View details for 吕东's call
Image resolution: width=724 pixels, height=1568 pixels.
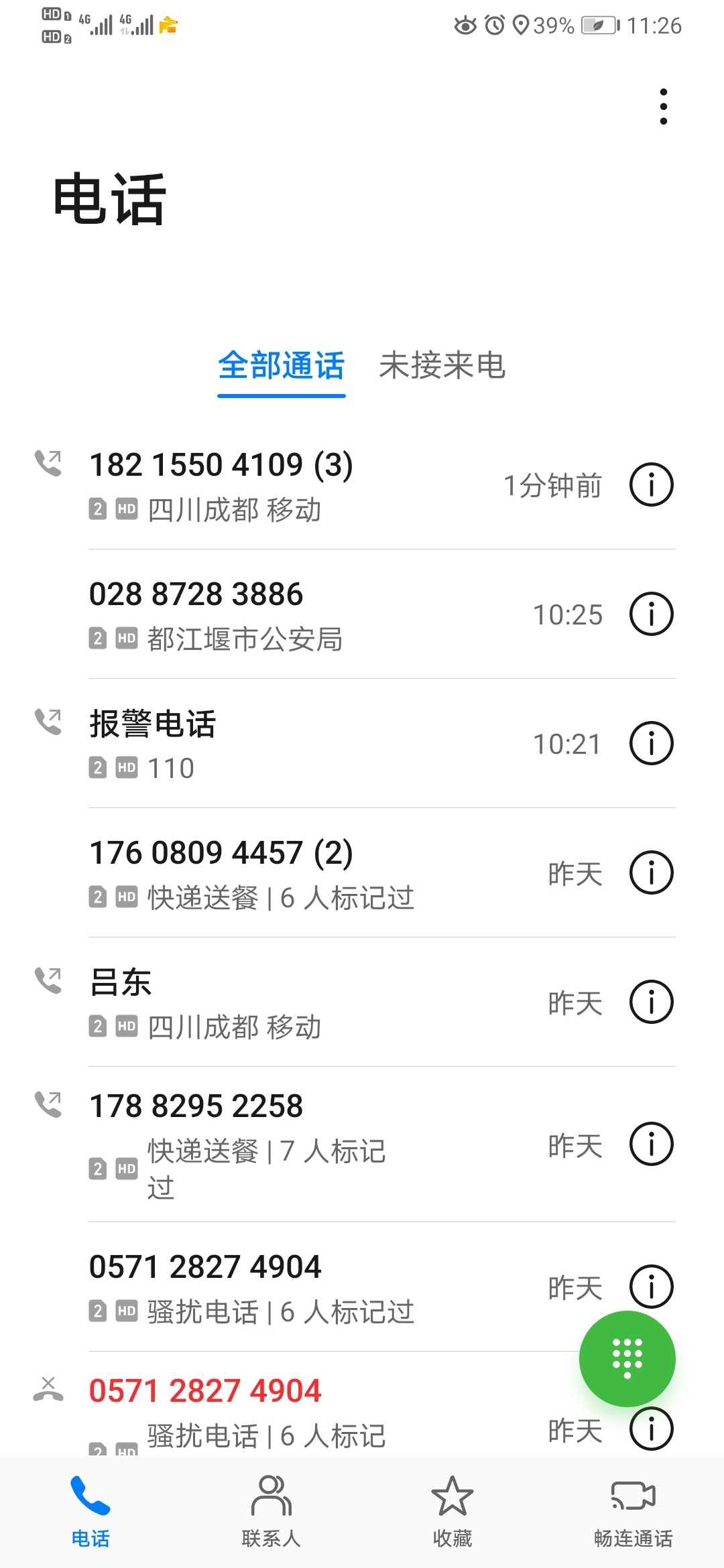pos(651,1002)
